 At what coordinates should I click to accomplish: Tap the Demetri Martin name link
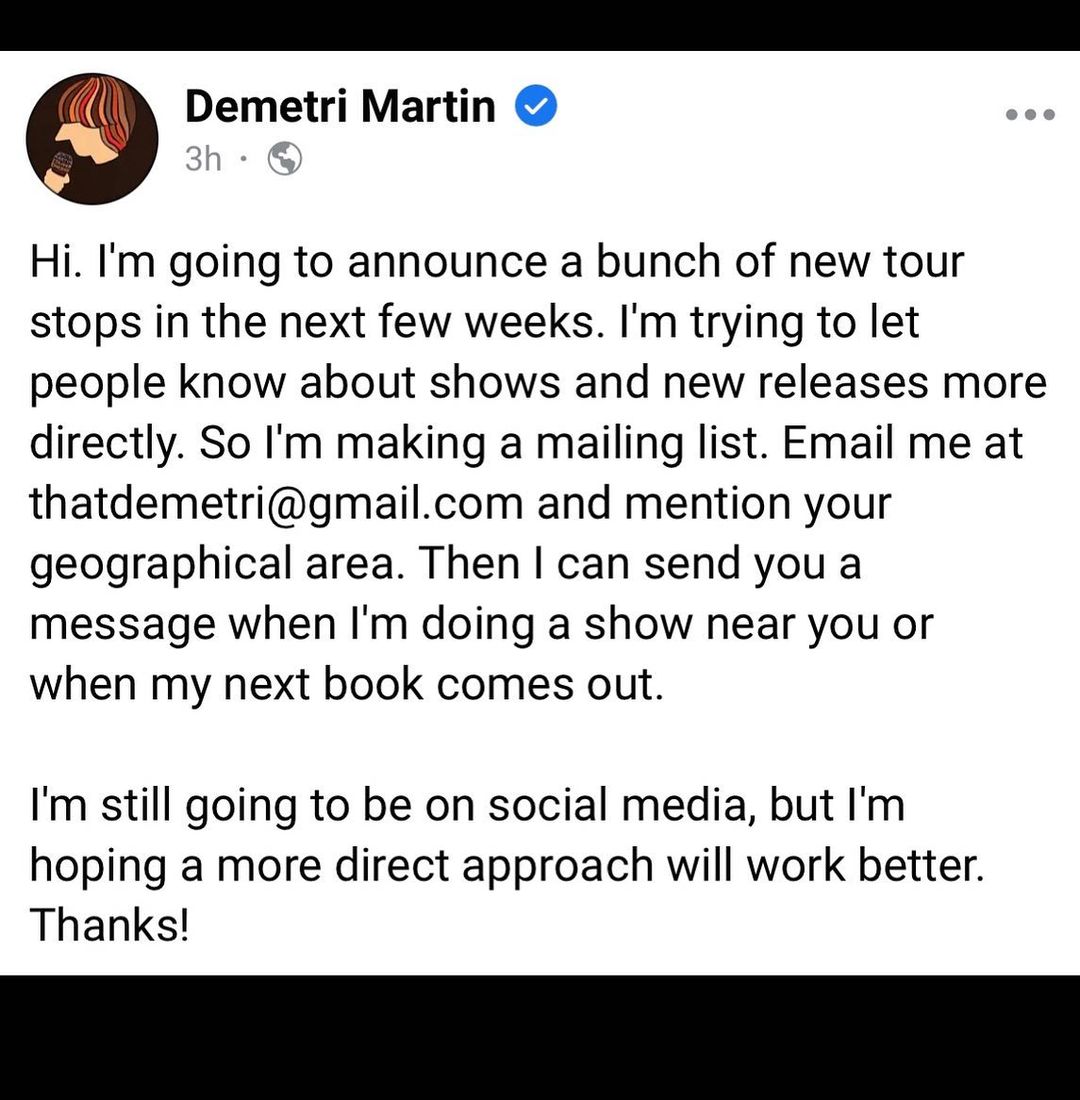tap(340, 107)
